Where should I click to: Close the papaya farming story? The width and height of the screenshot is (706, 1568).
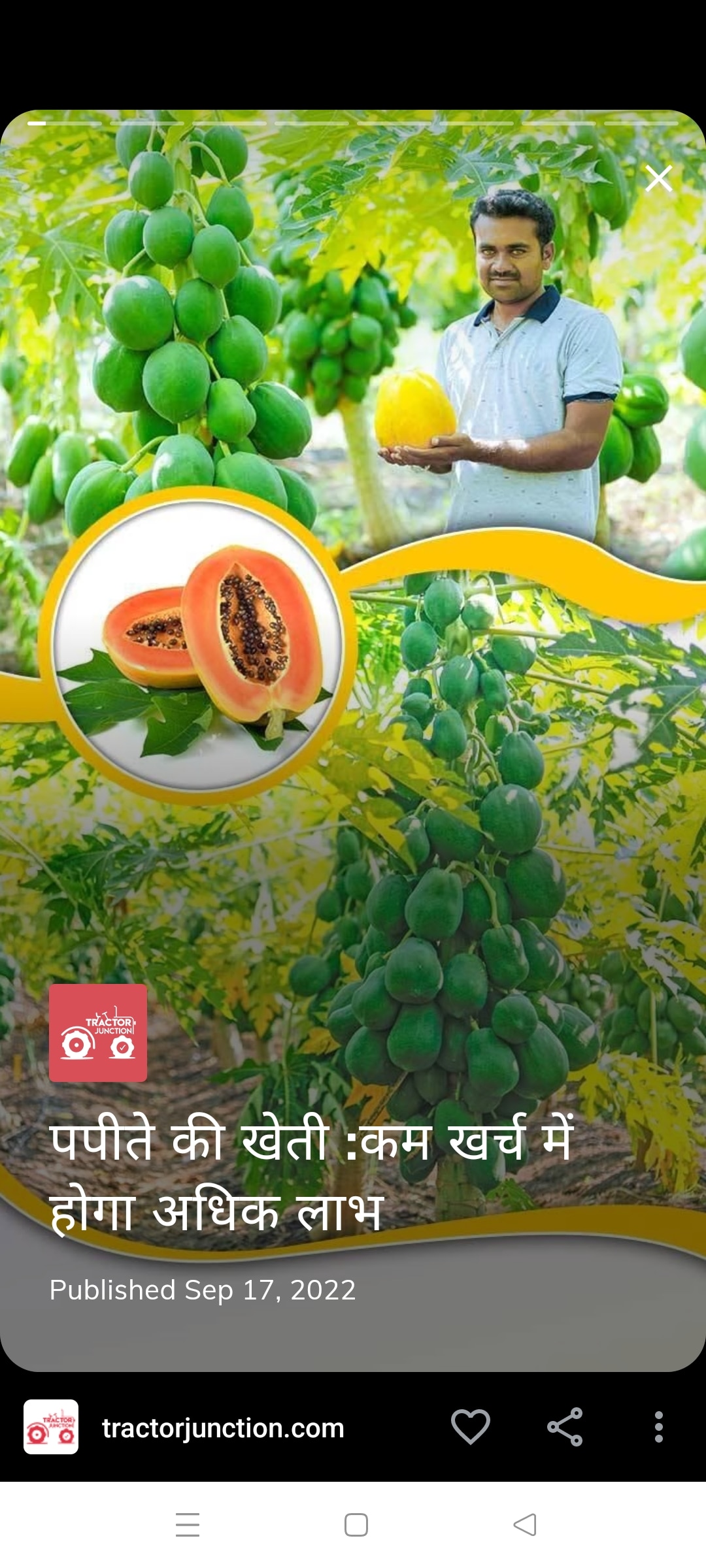pos(658,178)
